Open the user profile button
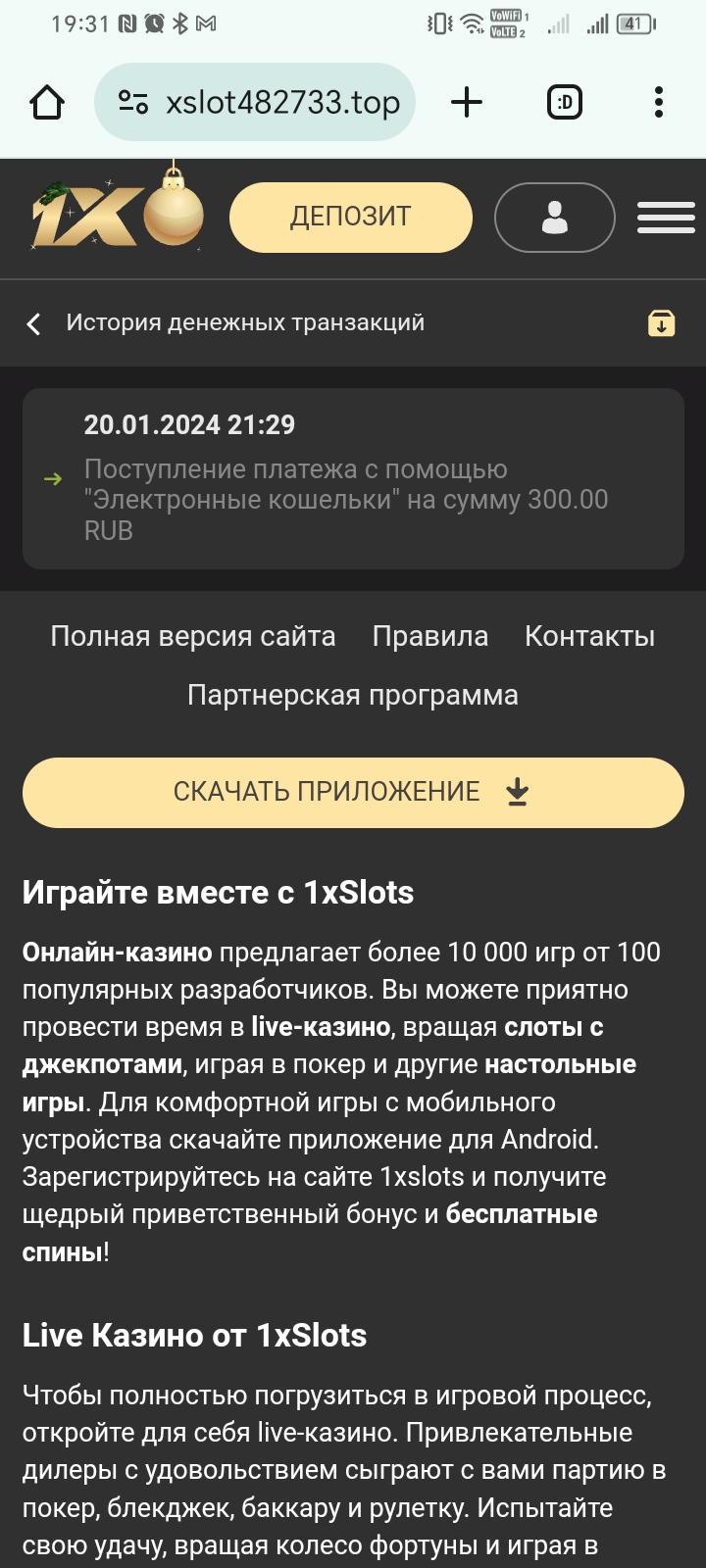 pyautogui.click(x=554, y=217)
